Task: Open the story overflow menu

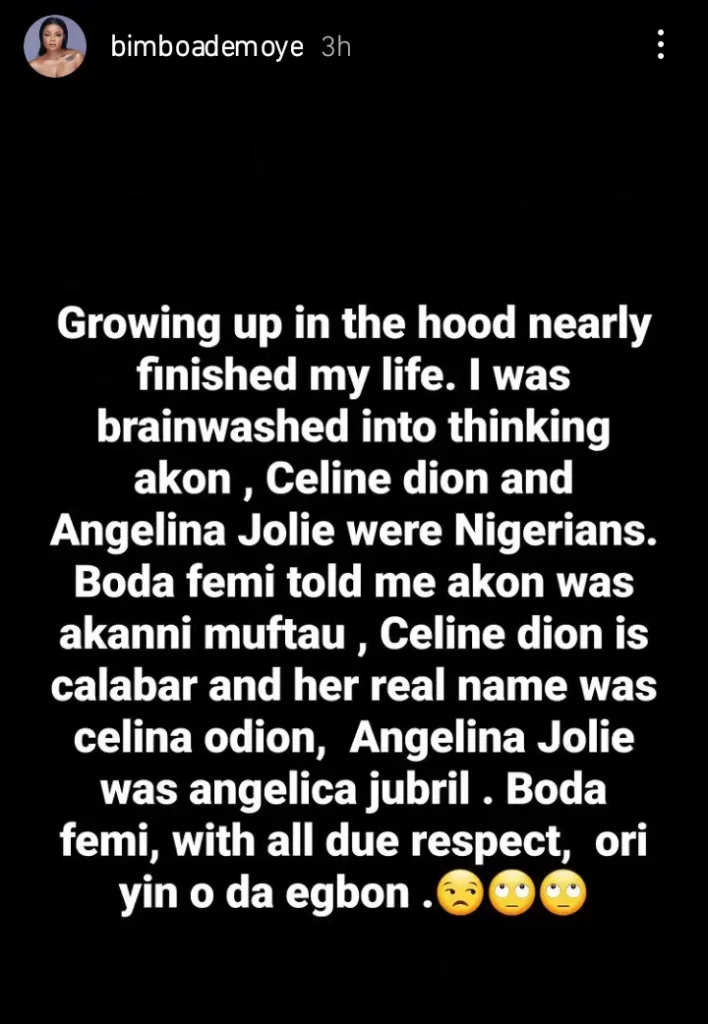Action: [x=660, y=45]
